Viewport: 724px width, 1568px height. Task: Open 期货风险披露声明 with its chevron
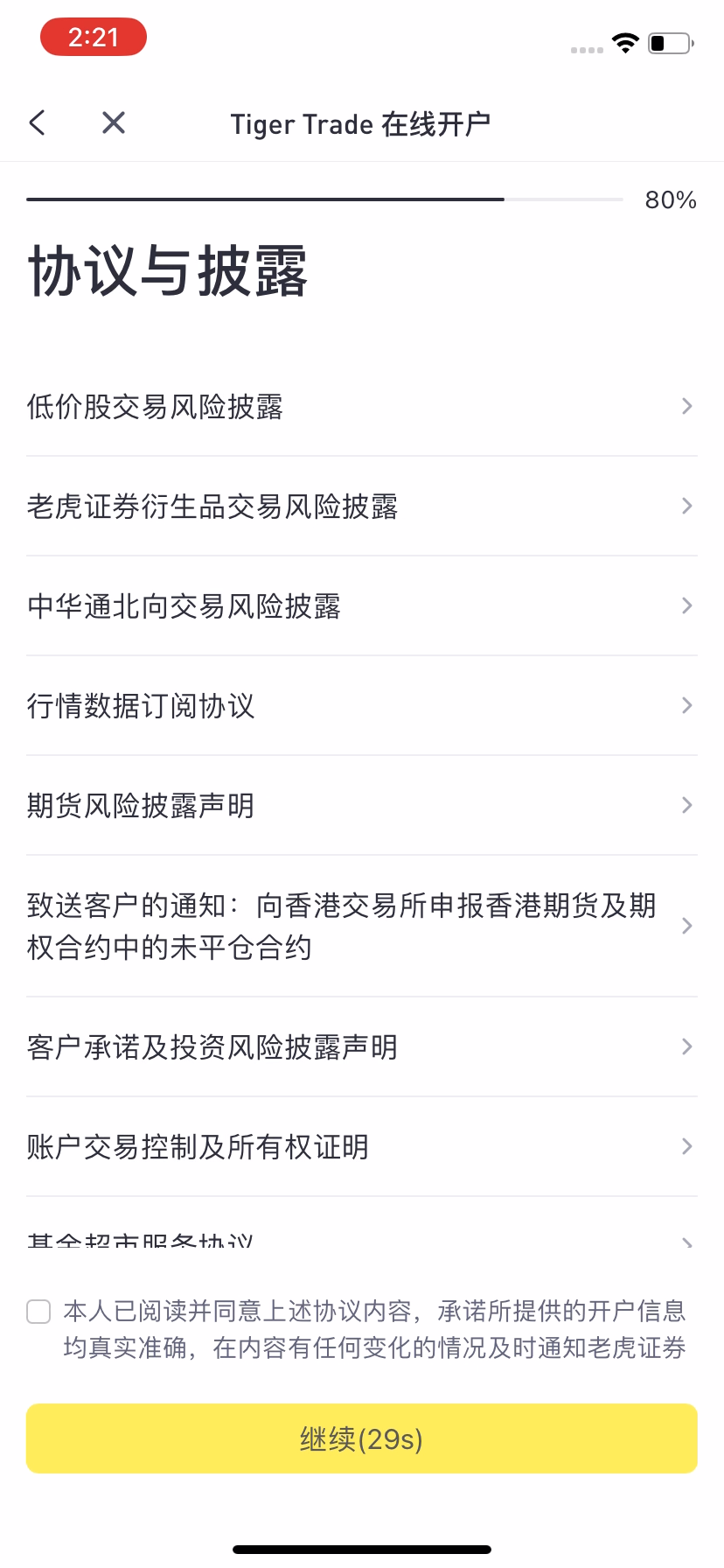(x=686, y=805)
